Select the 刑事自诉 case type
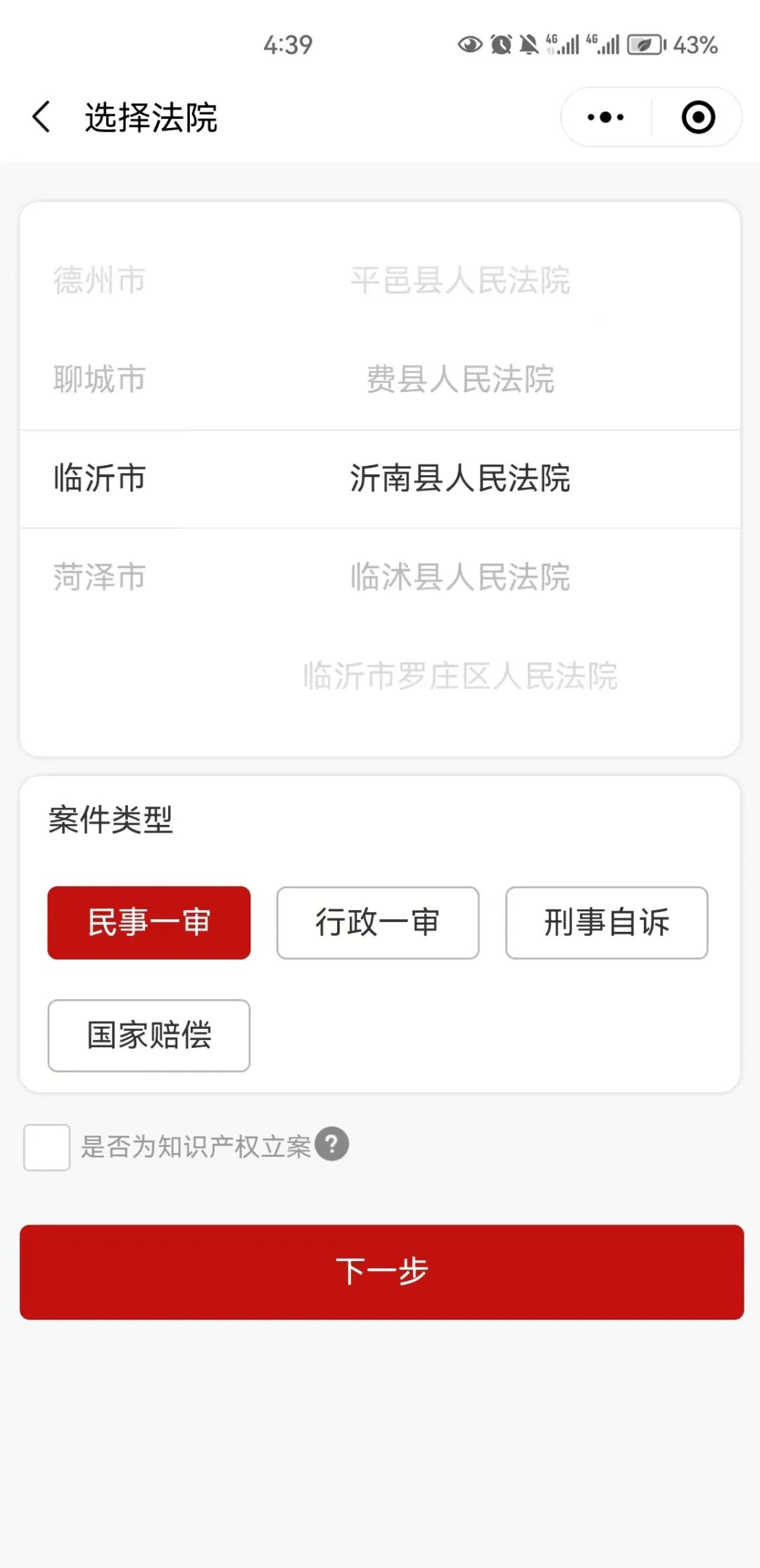Viewport: 760px width, 1568px height. click(606, 923)
